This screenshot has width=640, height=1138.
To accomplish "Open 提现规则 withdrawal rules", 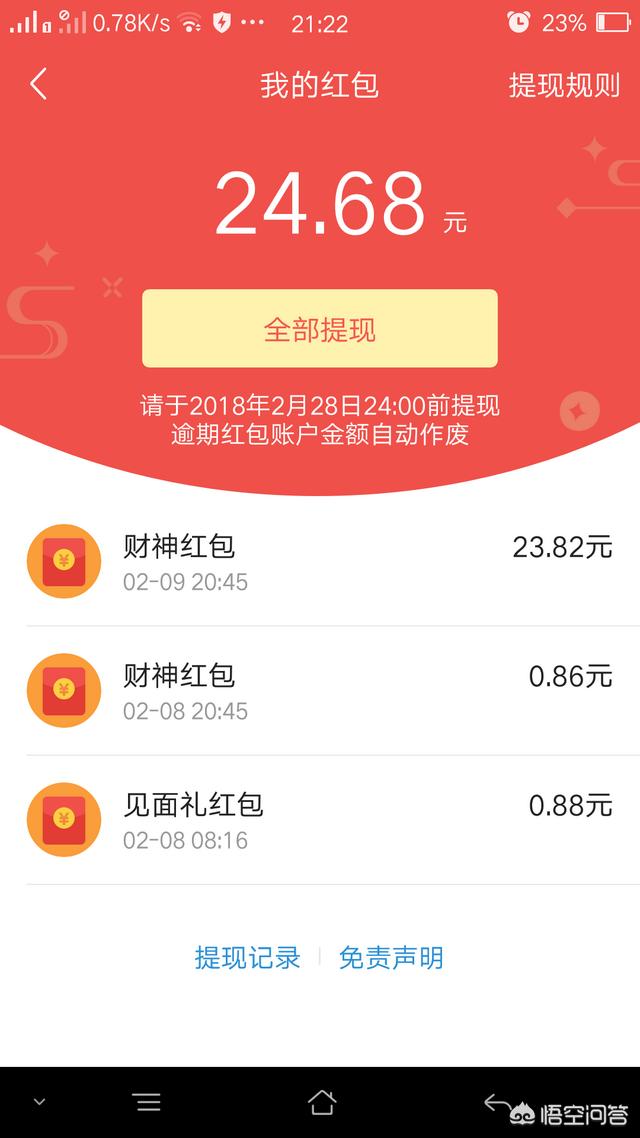I will click(x=564, y=85).
